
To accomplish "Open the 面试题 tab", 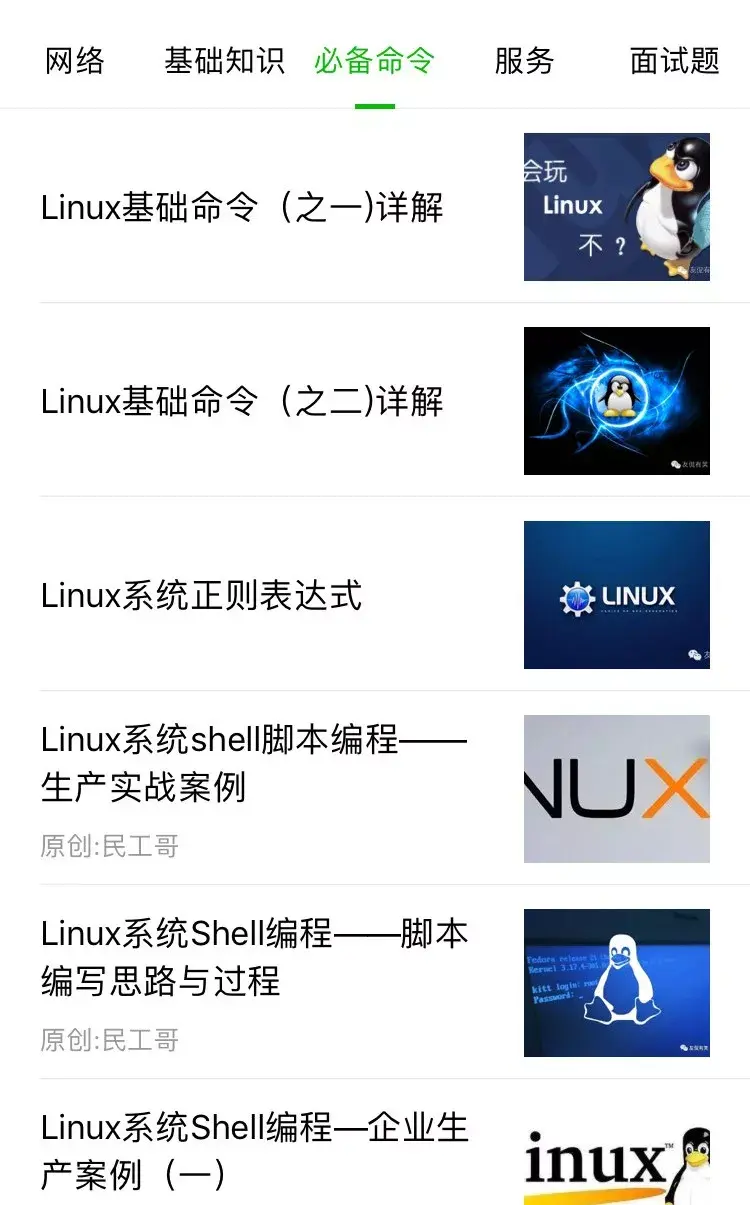I will [675, 61].
